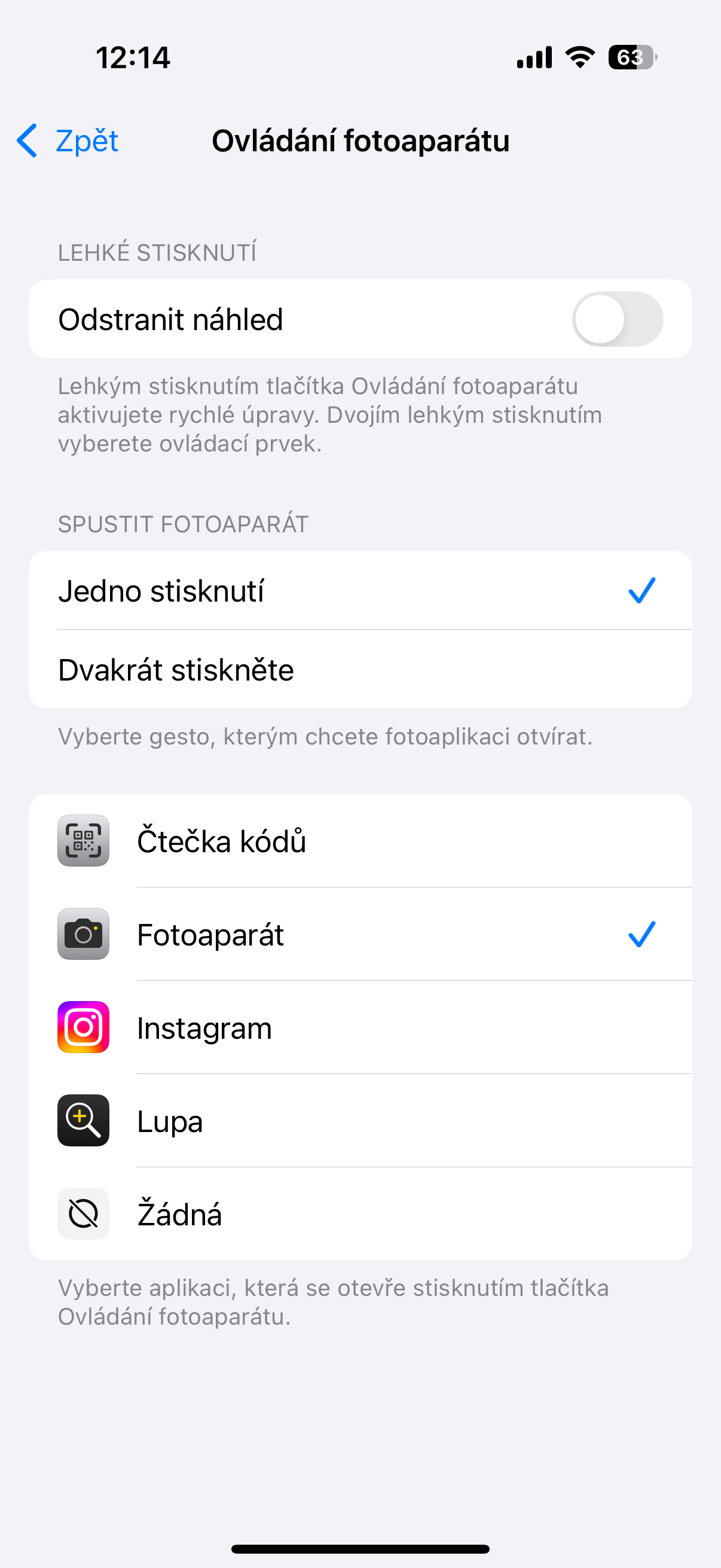This screenshot has width=721, height=1568.
Task: Select Jedno stisknutí option
Action: [359, 590]
